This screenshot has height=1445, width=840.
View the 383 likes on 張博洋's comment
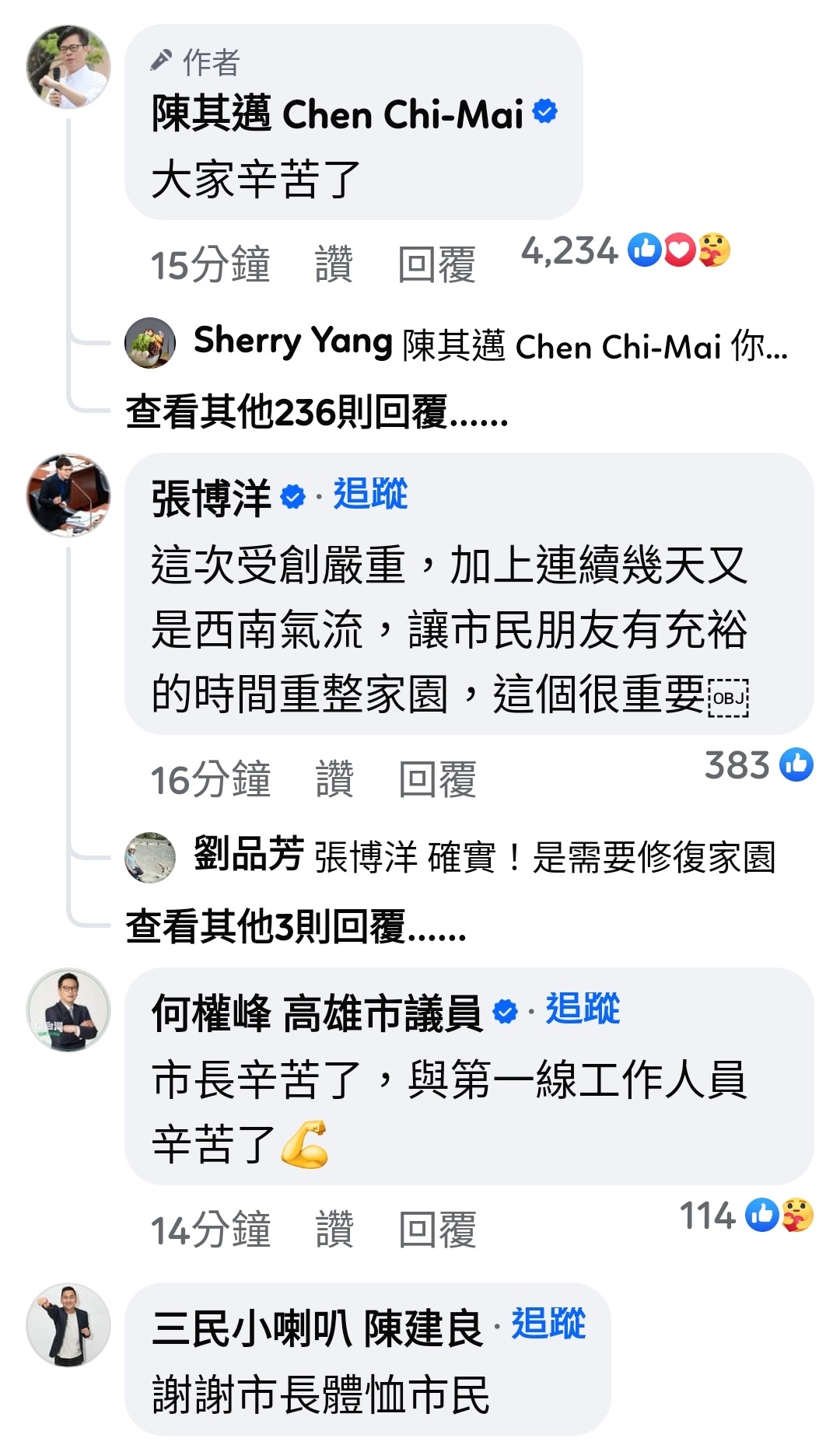758,765
